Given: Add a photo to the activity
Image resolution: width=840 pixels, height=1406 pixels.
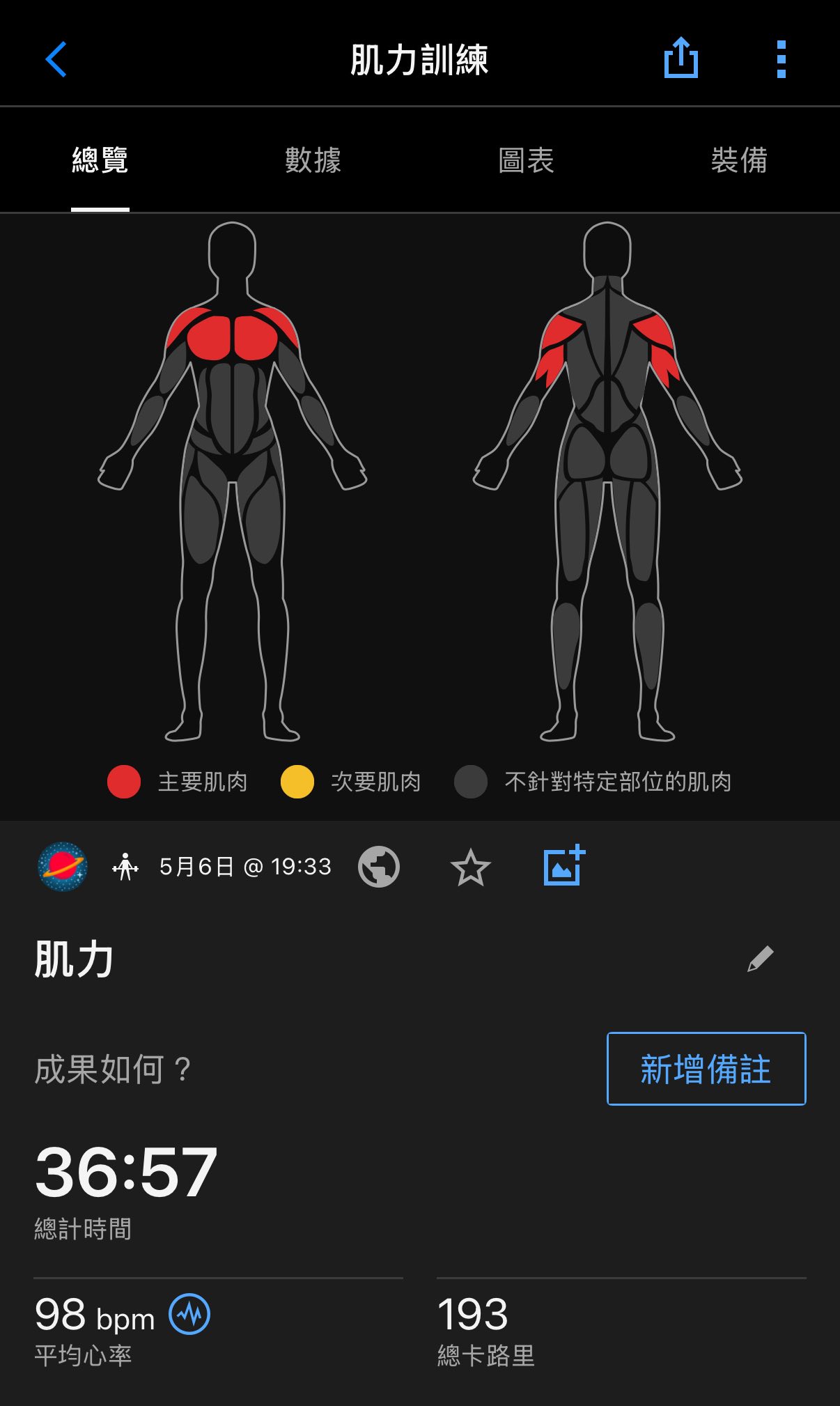Looking at the screenshot, I should [563, 865].
